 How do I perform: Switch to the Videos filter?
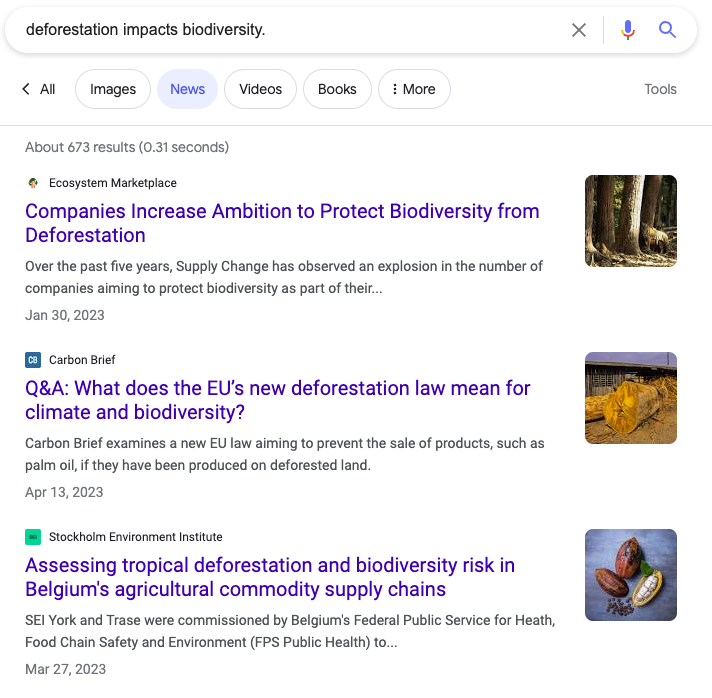pyautogui.click(x=260, y=89)
